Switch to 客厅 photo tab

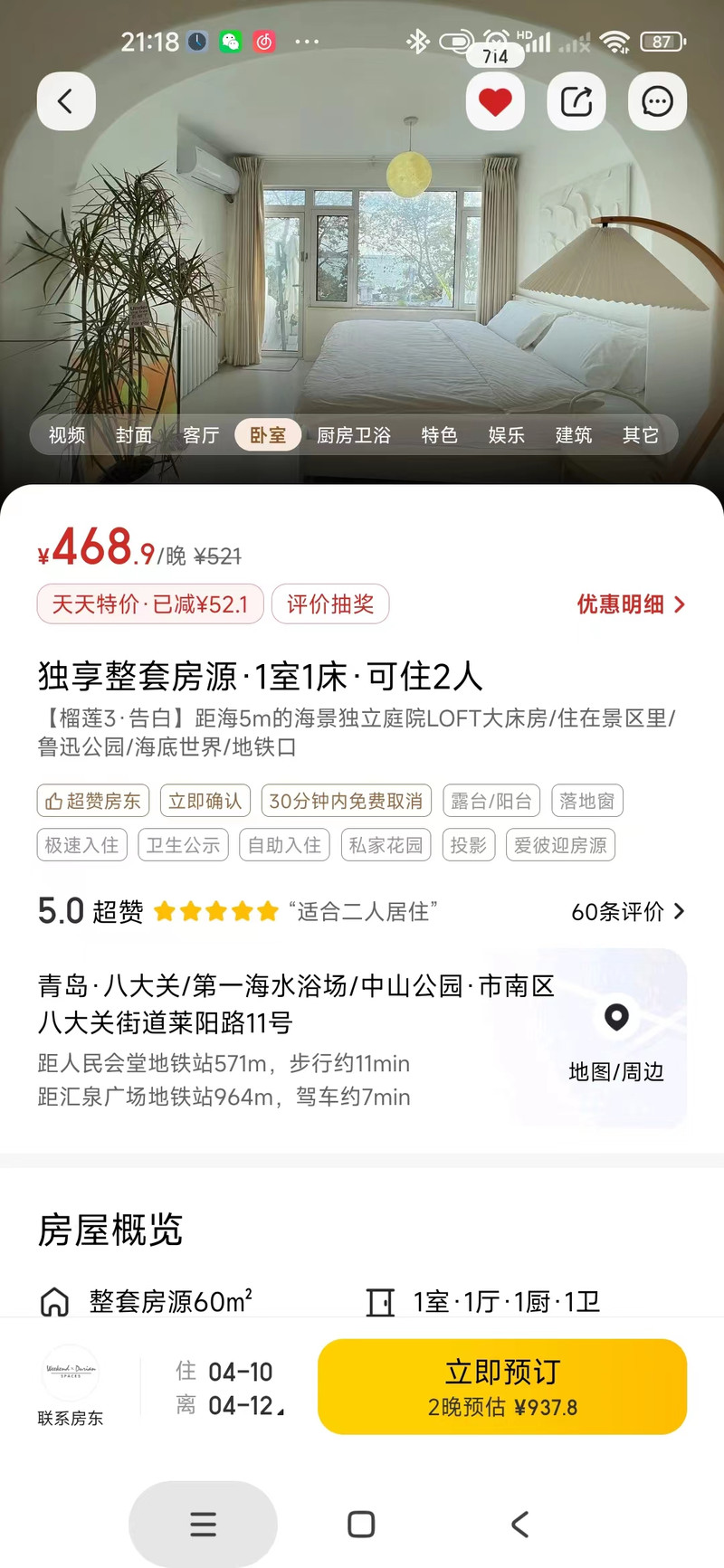201,435
